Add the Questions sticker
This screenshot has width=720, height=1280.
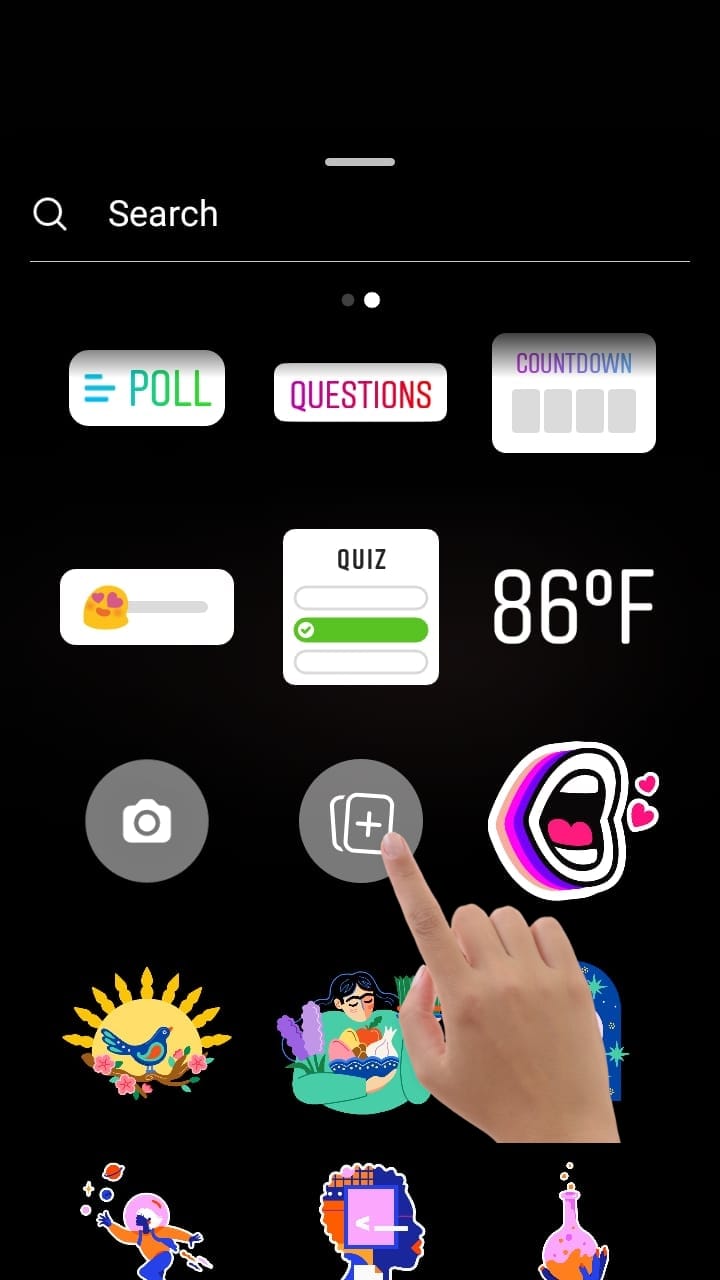(360, 392)
